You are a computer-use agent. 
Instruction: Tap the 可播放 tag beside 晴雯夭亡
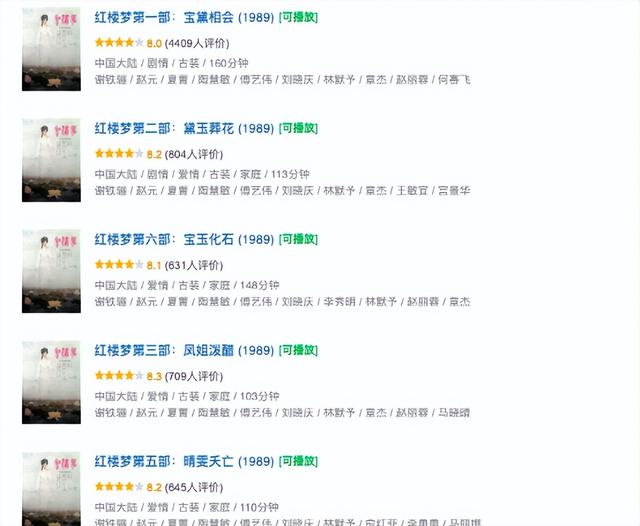299,462
